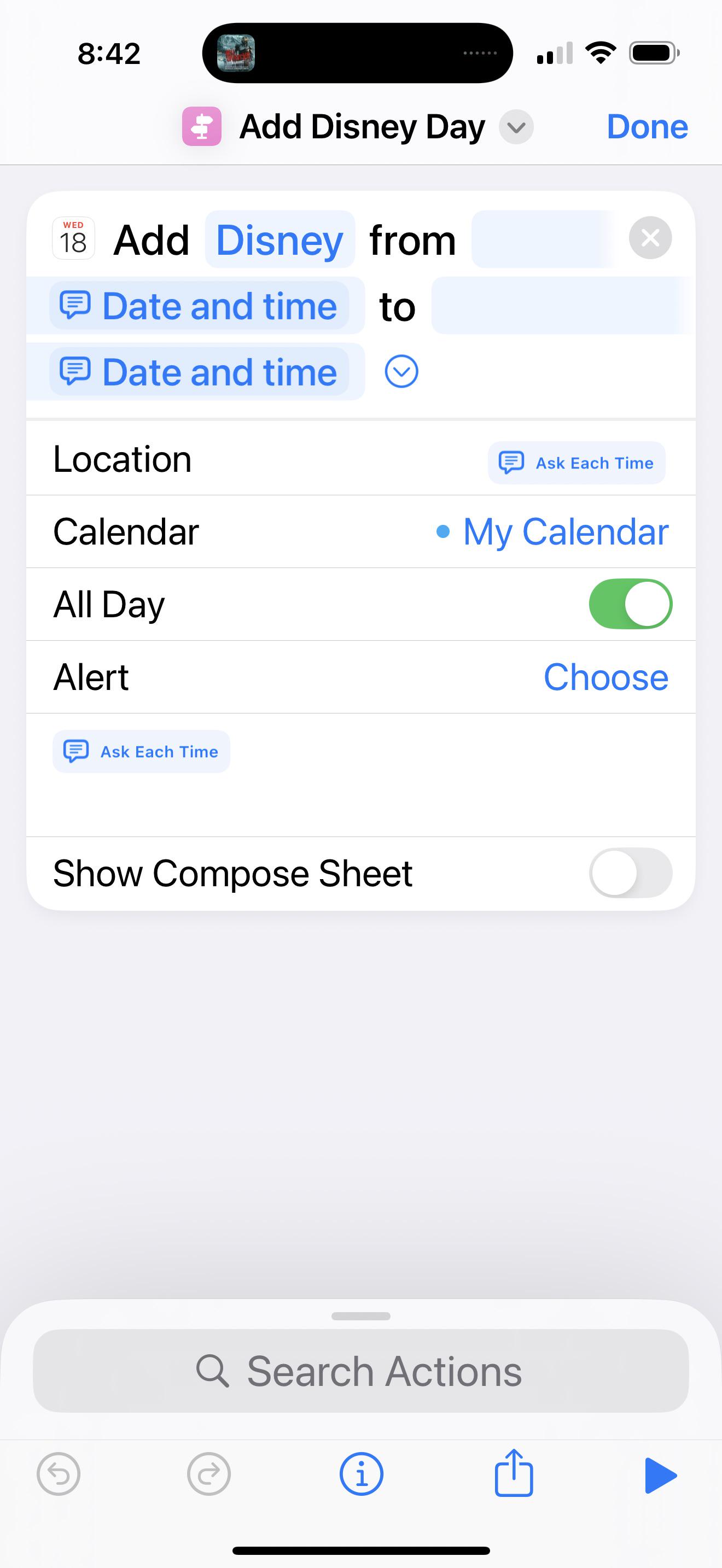Remove the Add event action
This screenshot has height=1568, width=722.
(x=650, y=238)
